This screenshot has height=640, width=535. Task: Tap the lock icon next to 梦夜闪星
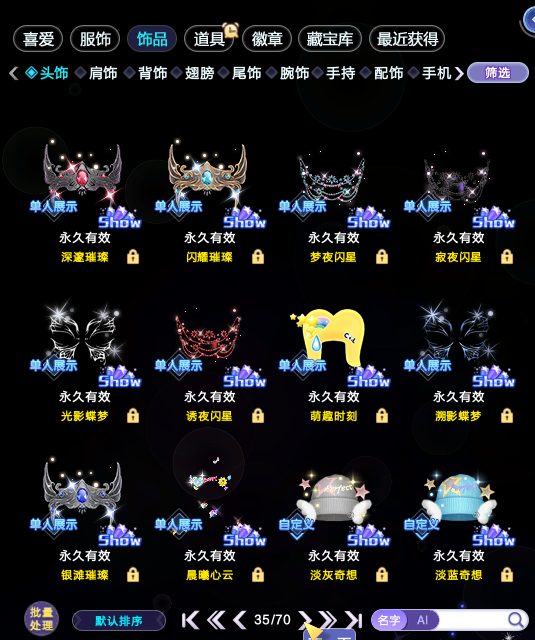pos(382,257)
